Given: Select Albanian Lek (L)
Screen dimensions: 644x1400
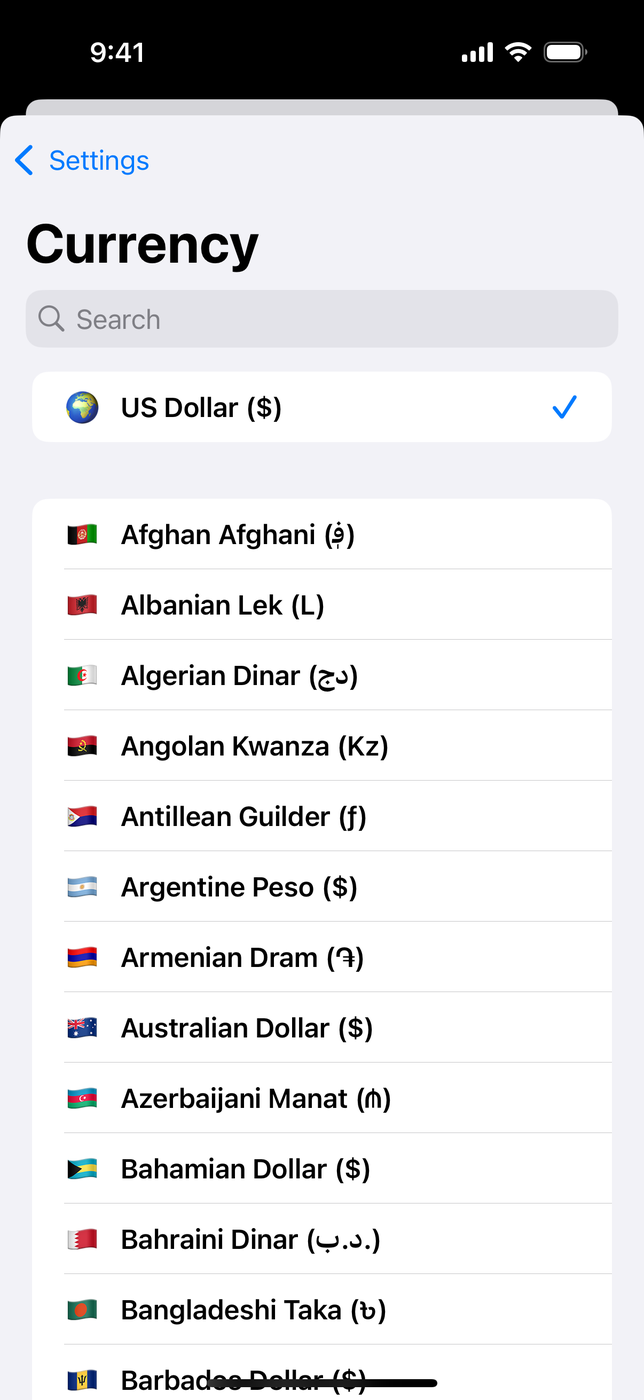Looking at the screenshot, I should [322, 605].
